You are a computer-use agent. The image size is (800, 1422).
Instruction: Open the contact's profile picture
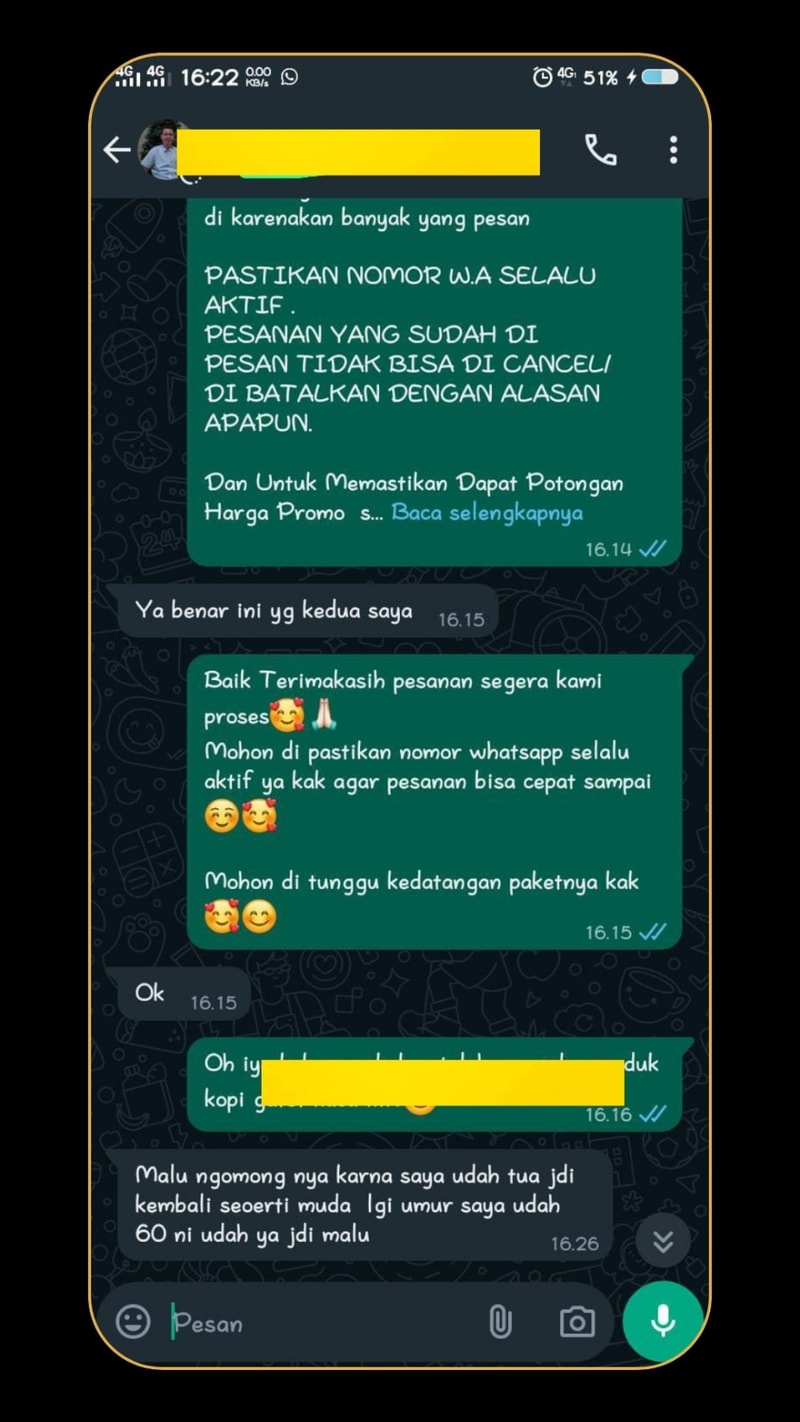click(163, 150)
